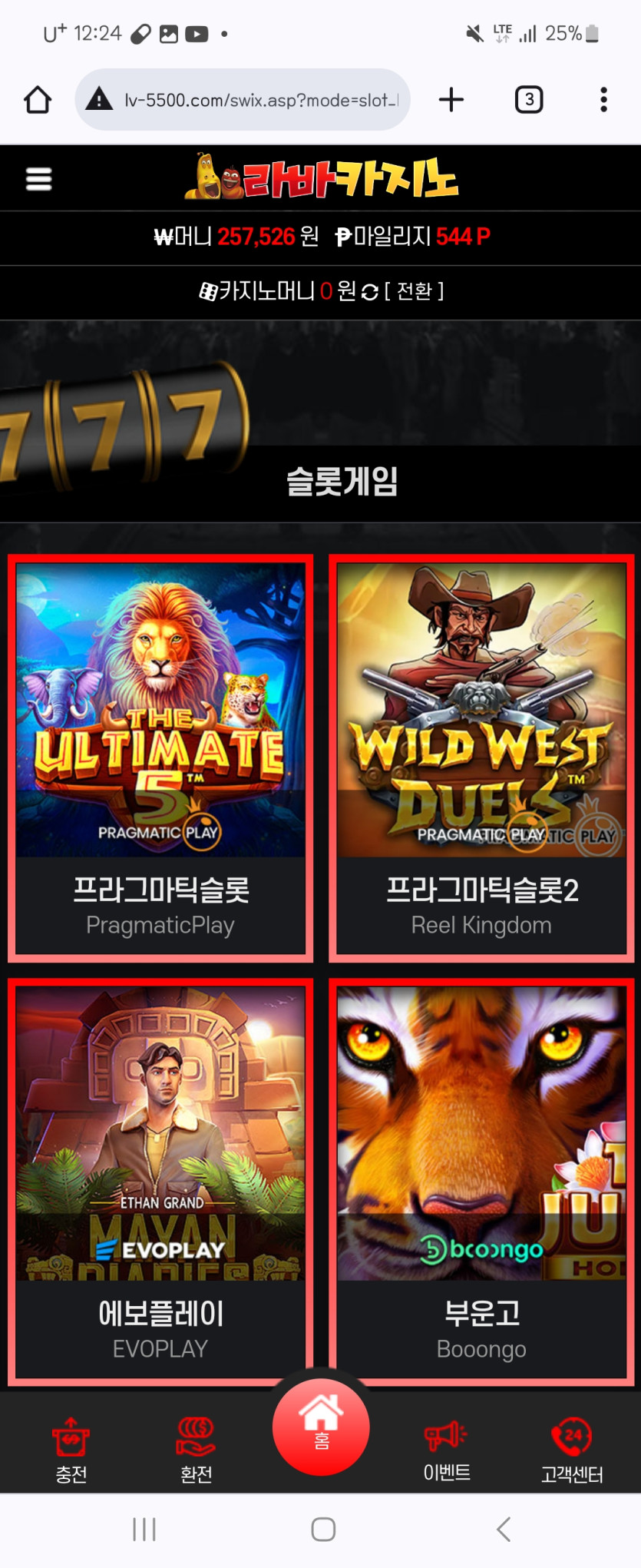This screenshot has height=1568, width=641.
Task: Open the 부운고 Booongo card
Action: [481, 1181]
